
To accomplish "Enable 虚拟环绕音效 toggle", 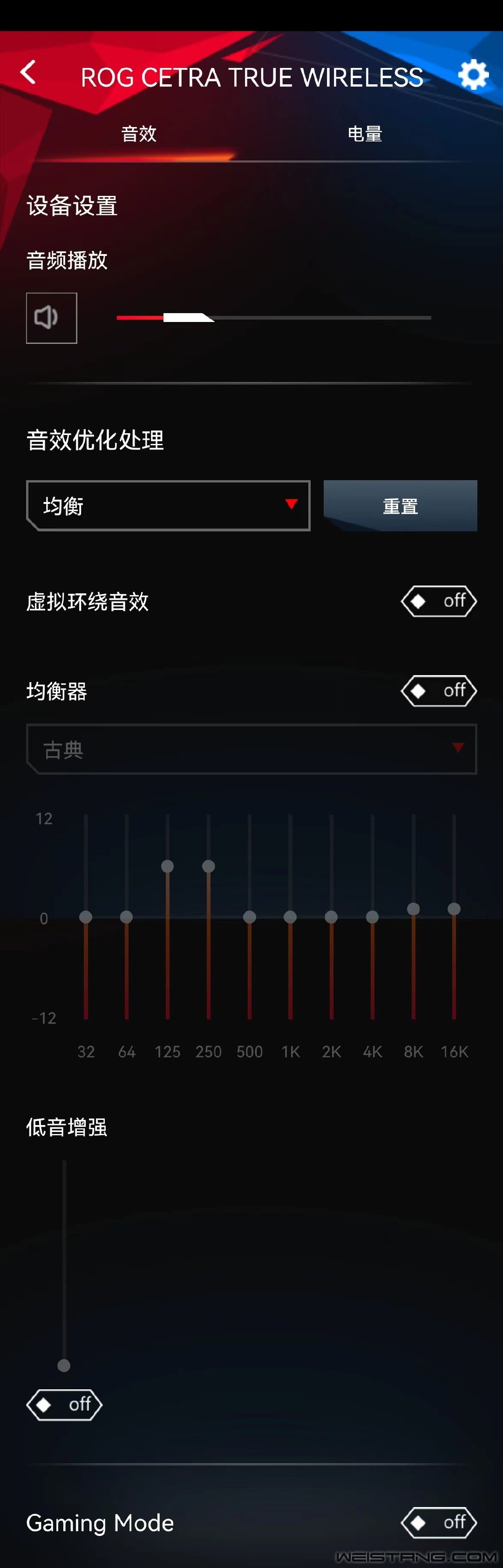I will 438,602.
